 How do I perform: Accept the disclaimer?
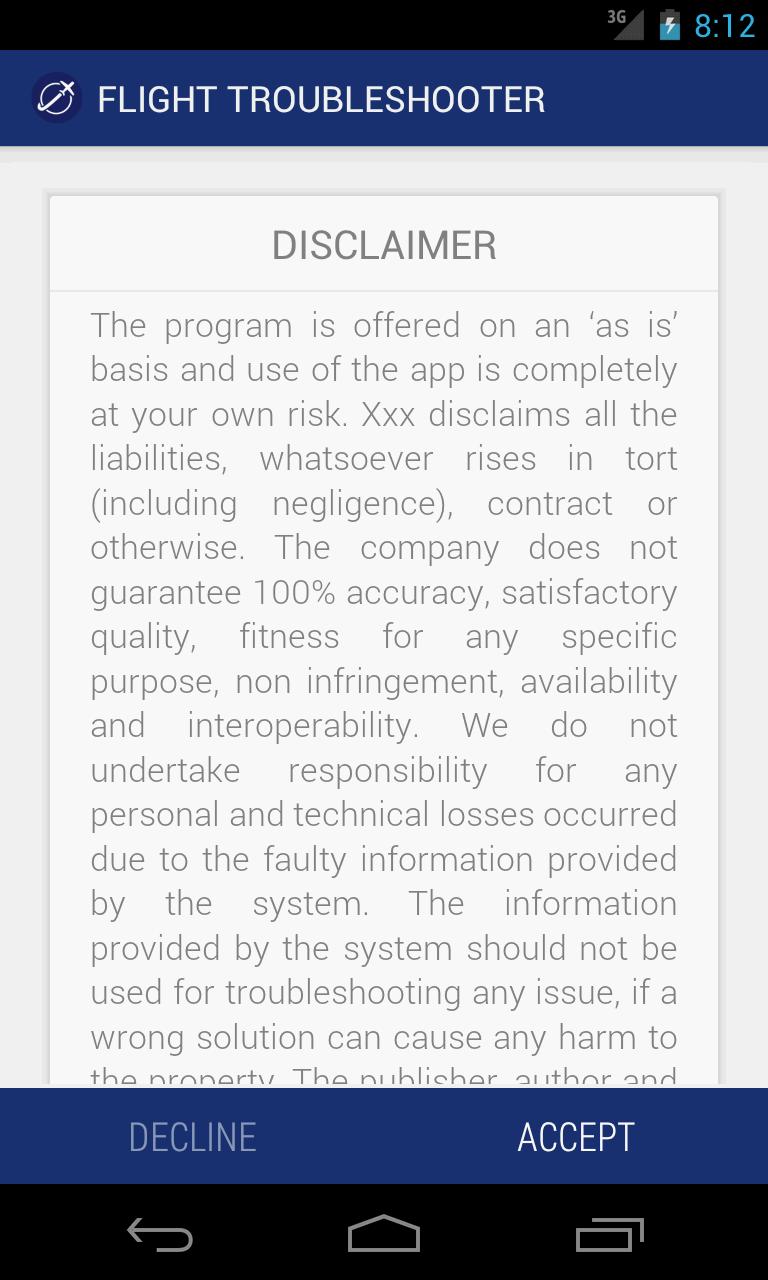coord(576,1137)
